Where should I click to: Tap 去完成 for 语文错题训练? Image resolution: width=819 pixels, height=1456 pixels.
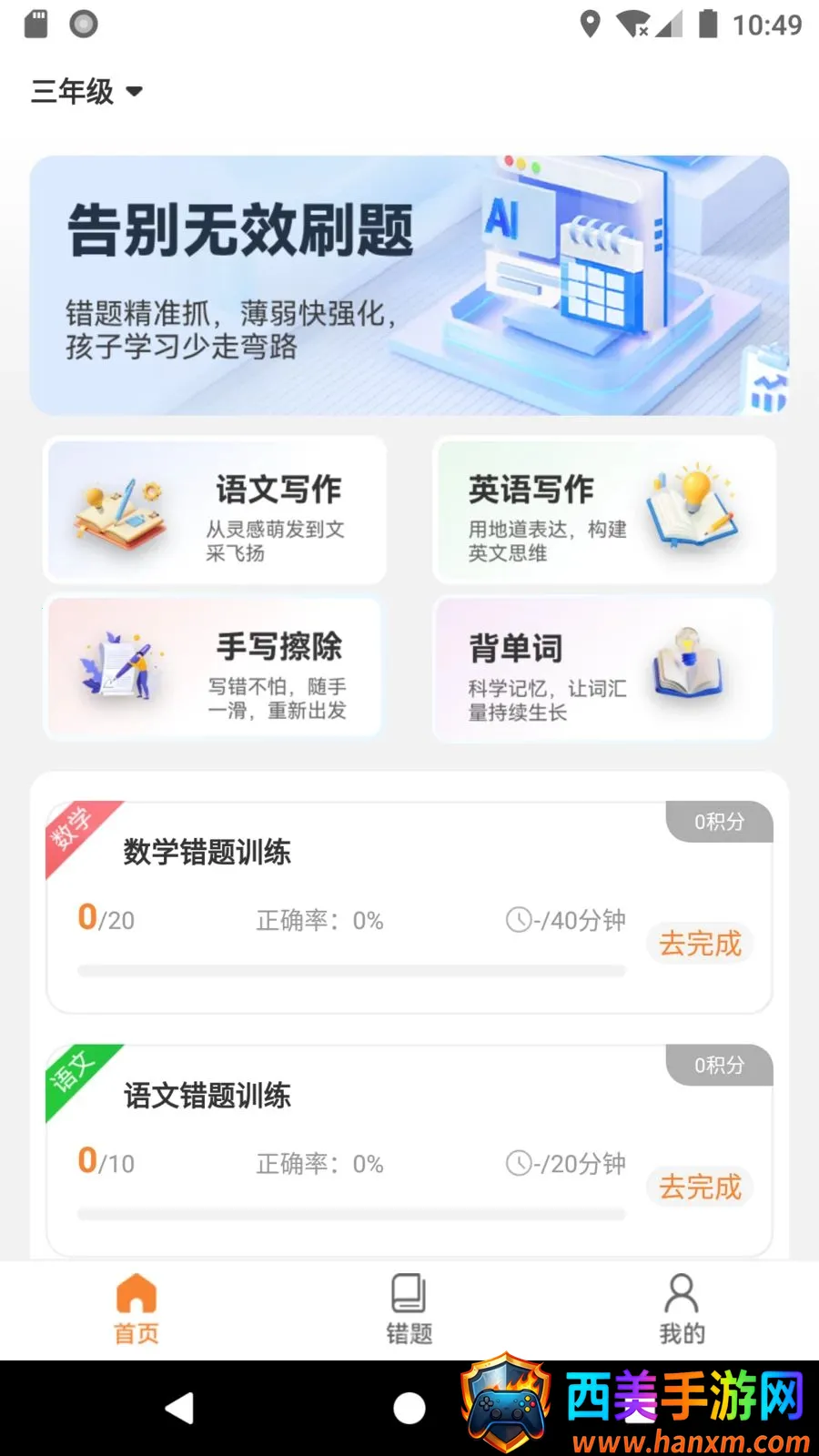point(700,1186)
